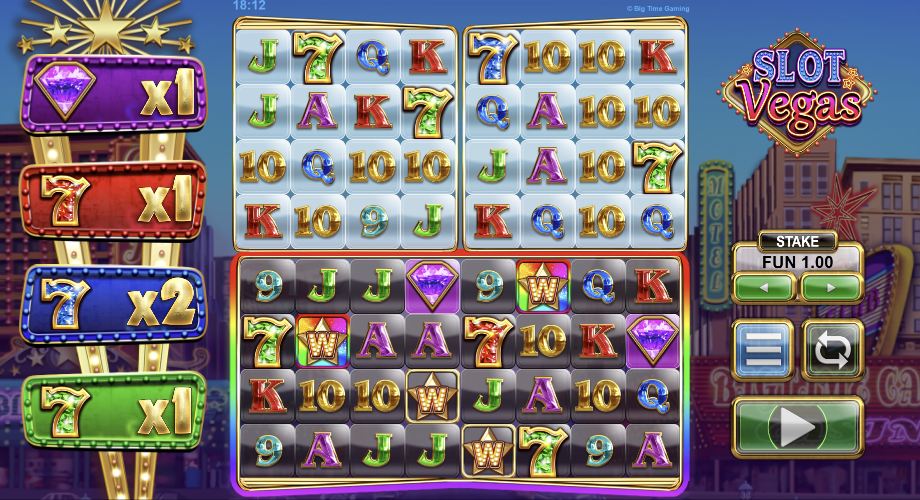Open the autoplay button with circular arrows
This screenshot has width=920, height=500.
click(832, 350)
